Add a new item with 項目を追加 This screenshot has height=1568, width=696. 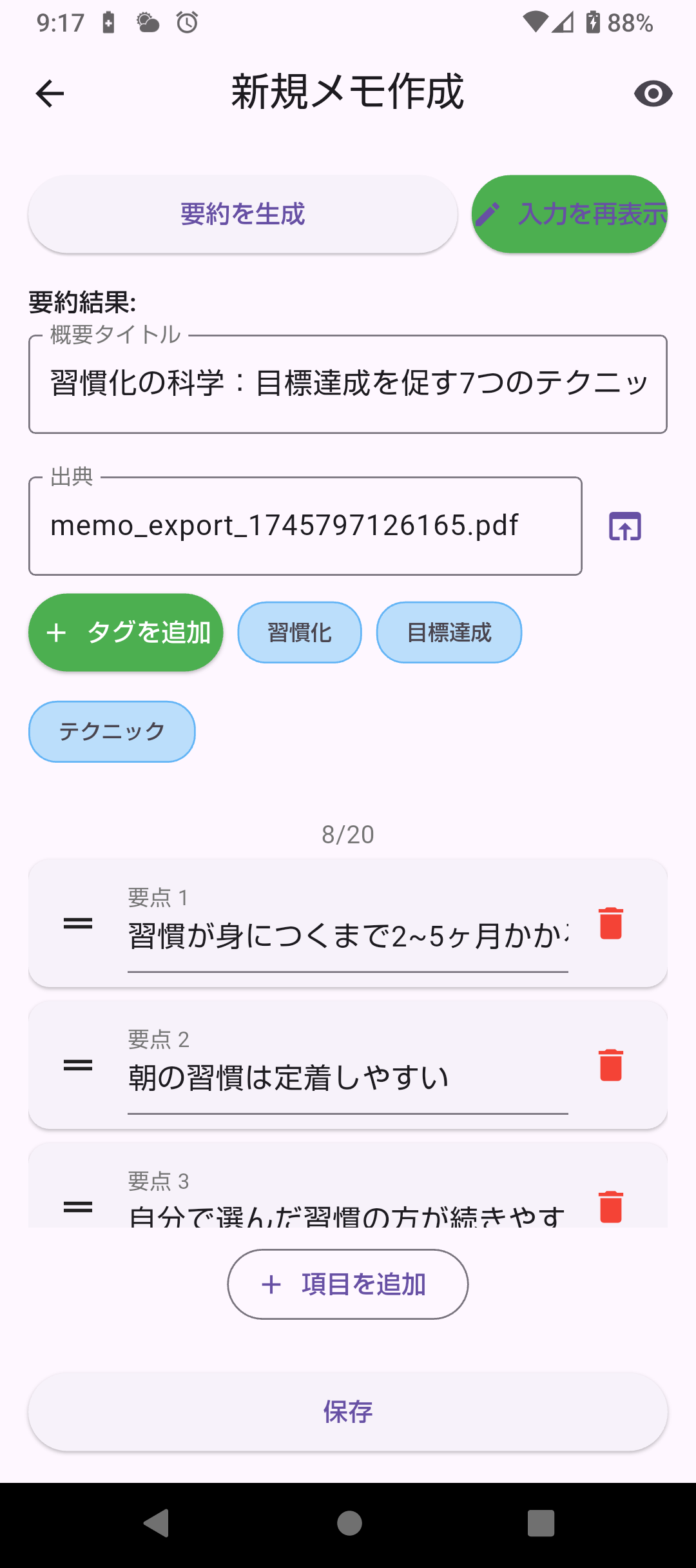pyautogui.click(x=347, y=1283)
